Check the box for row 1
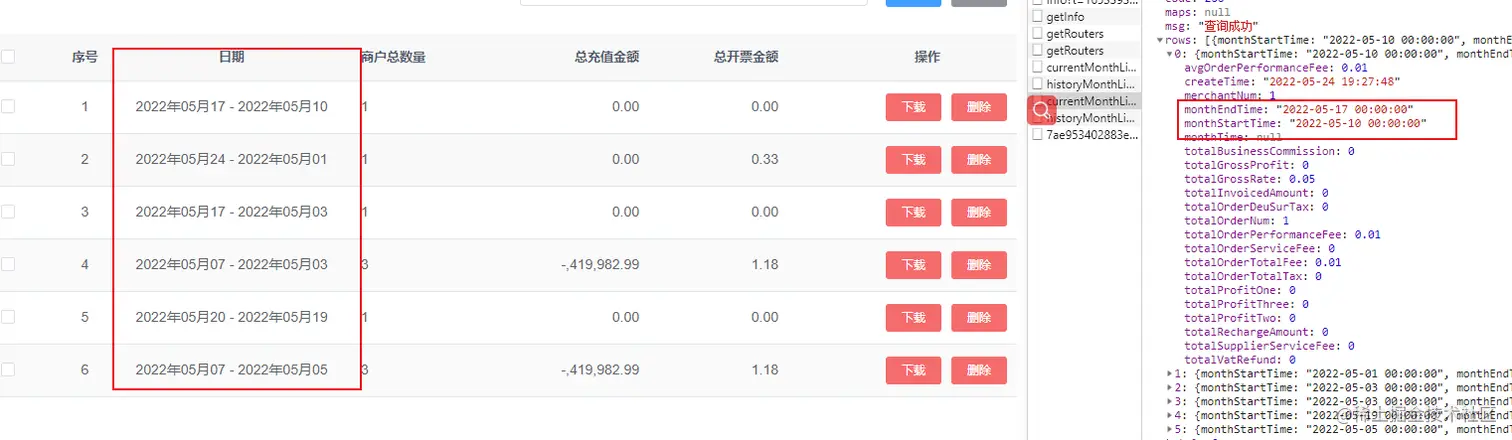Viewport: 1512px width, 440px height. (x=8, y=106)
